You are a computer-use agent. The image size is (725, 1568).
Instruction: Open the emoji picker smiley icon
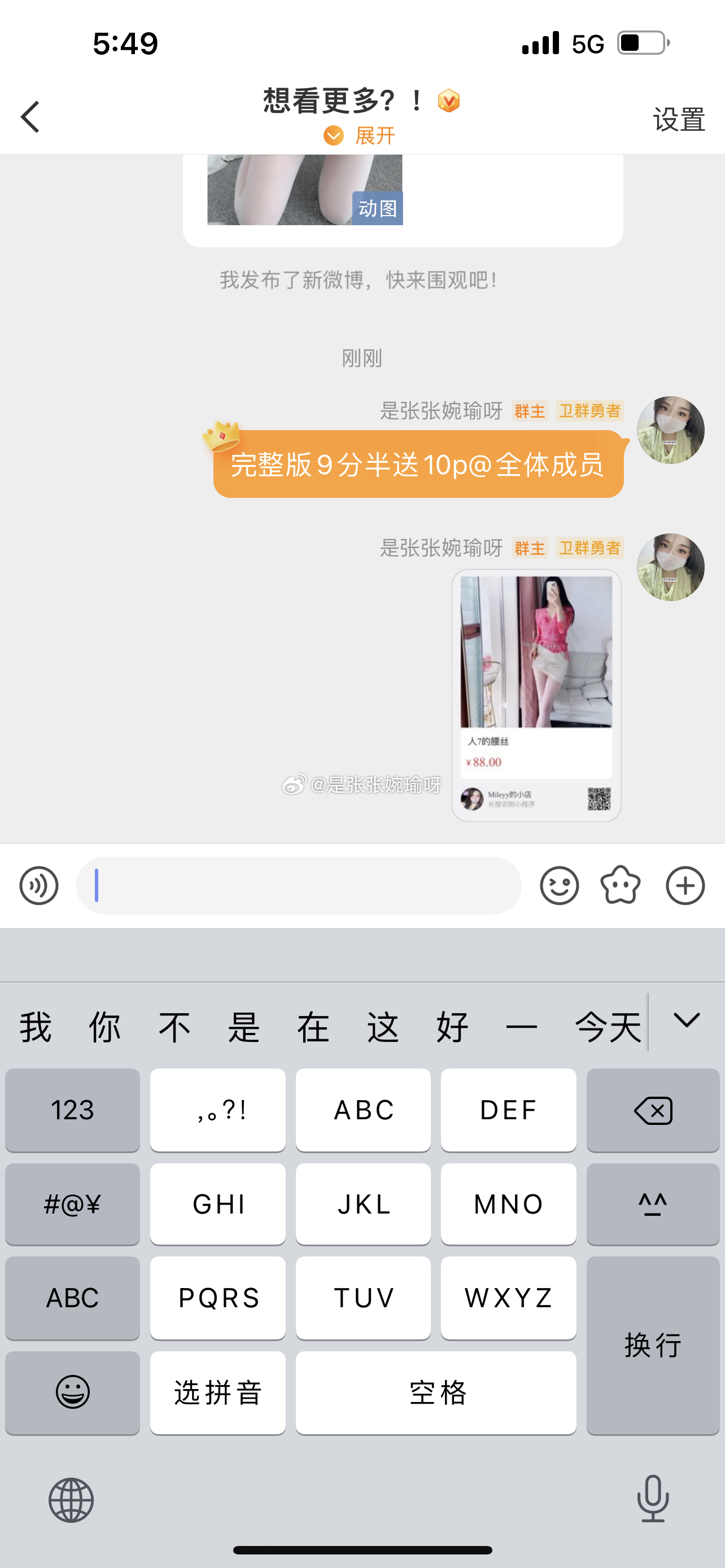coord(559,885)
